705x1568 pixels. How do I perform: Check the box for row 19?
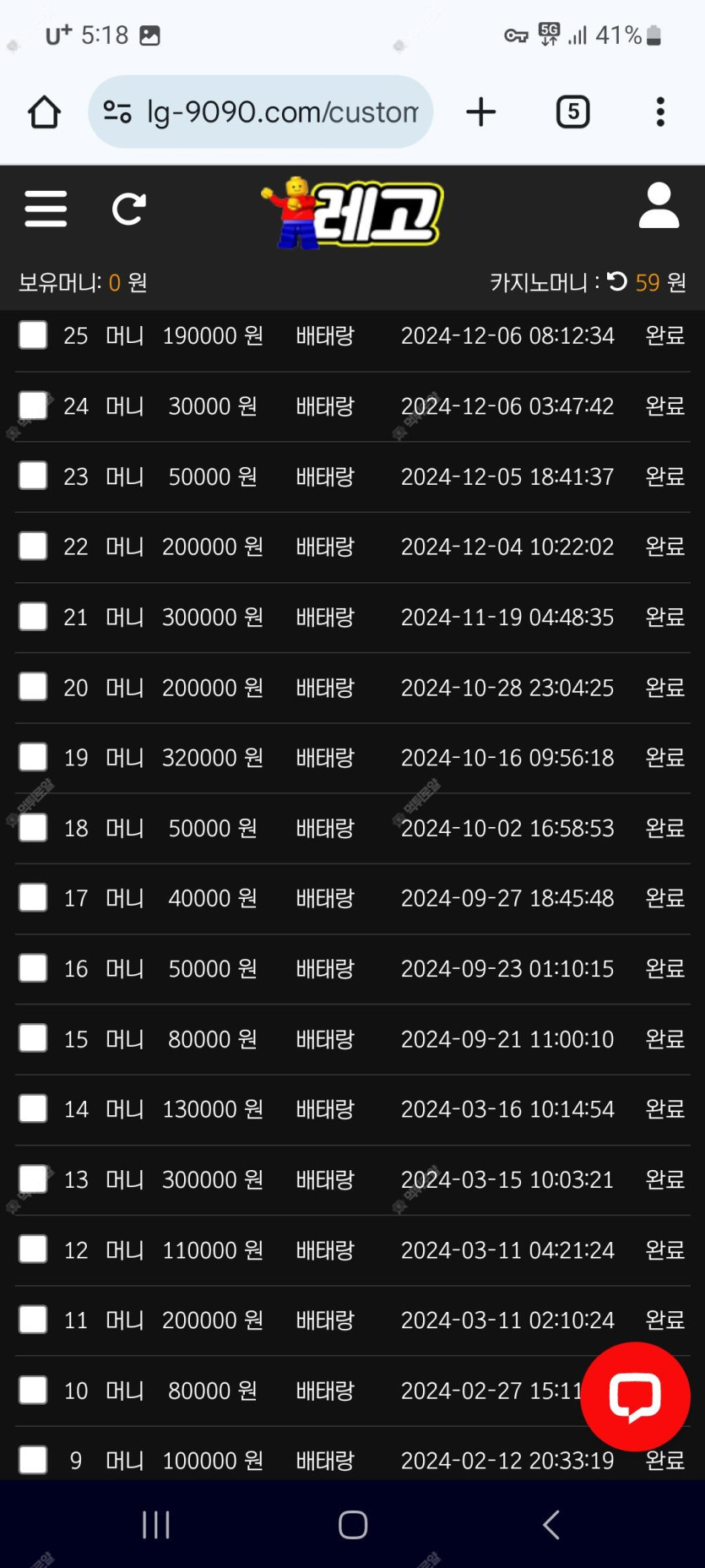click(33, 757)
